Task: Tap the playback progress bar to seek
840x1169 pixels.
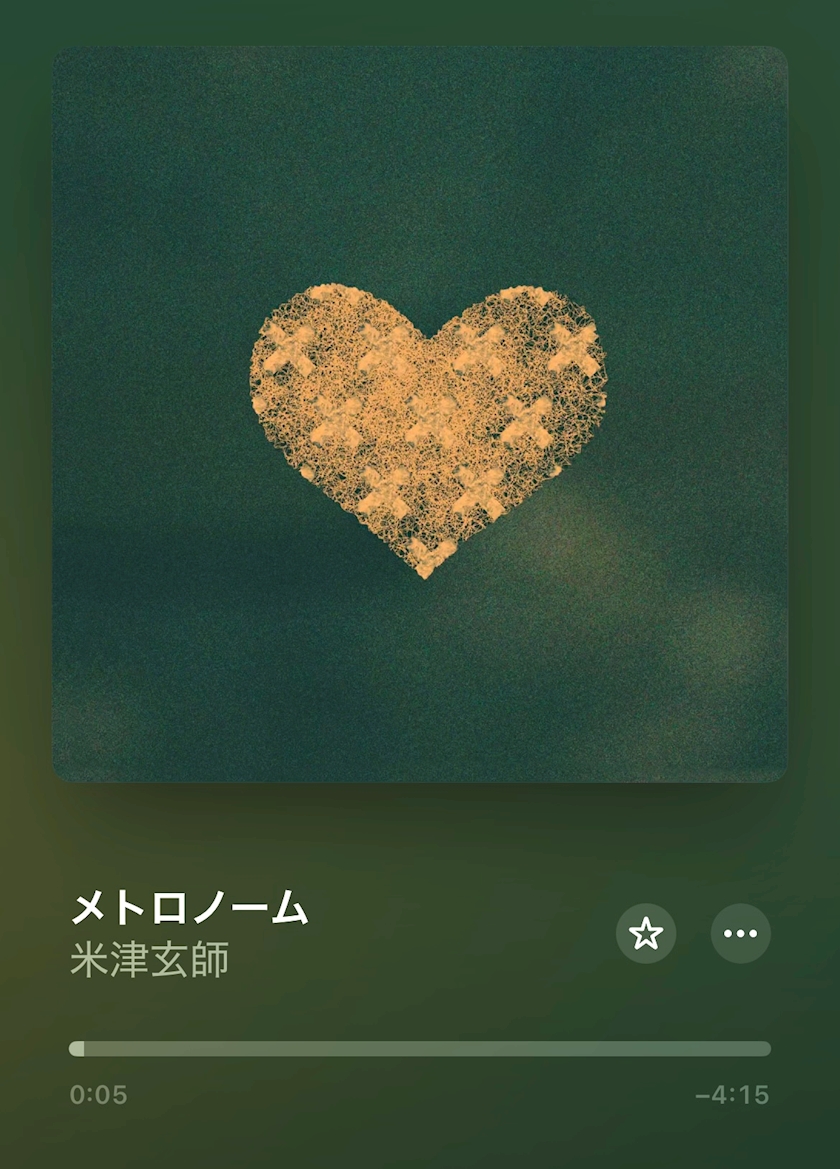Action: [420, 1049]
